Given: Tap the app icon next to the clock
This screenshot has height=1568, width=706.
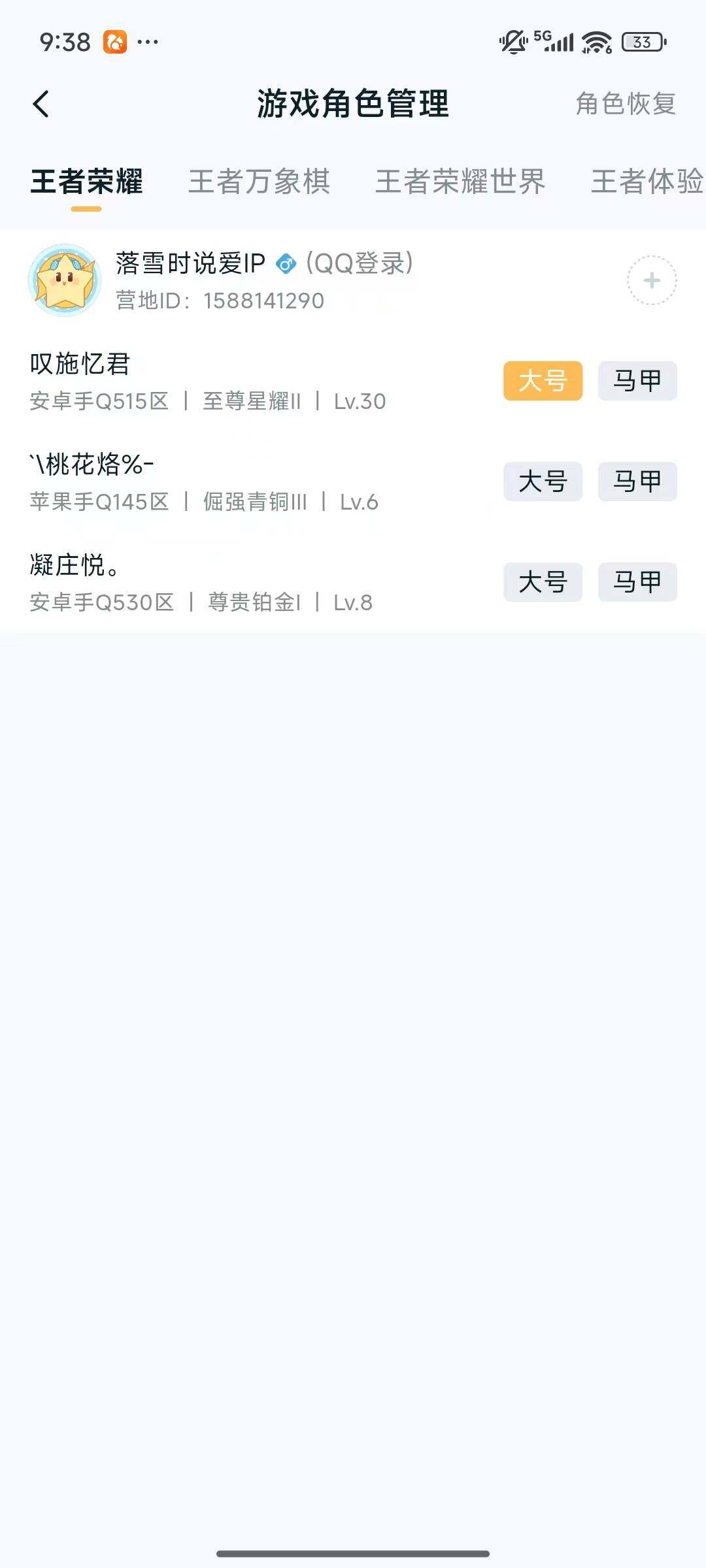Looking at the screenshot, I should pyautogui.click(x=115, y=41).
